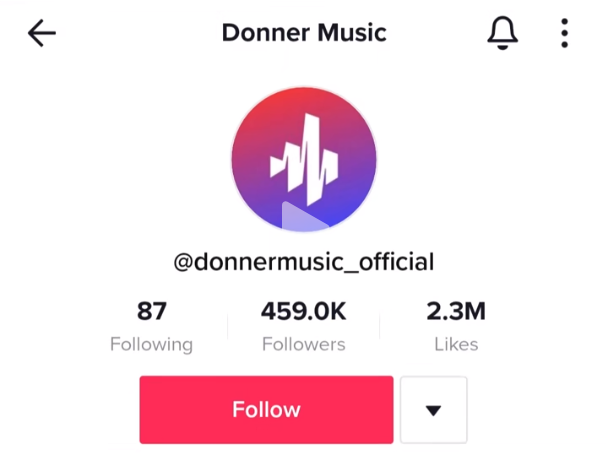
Task: Open the three-dot overflow menu
Action: pos(565,33)
